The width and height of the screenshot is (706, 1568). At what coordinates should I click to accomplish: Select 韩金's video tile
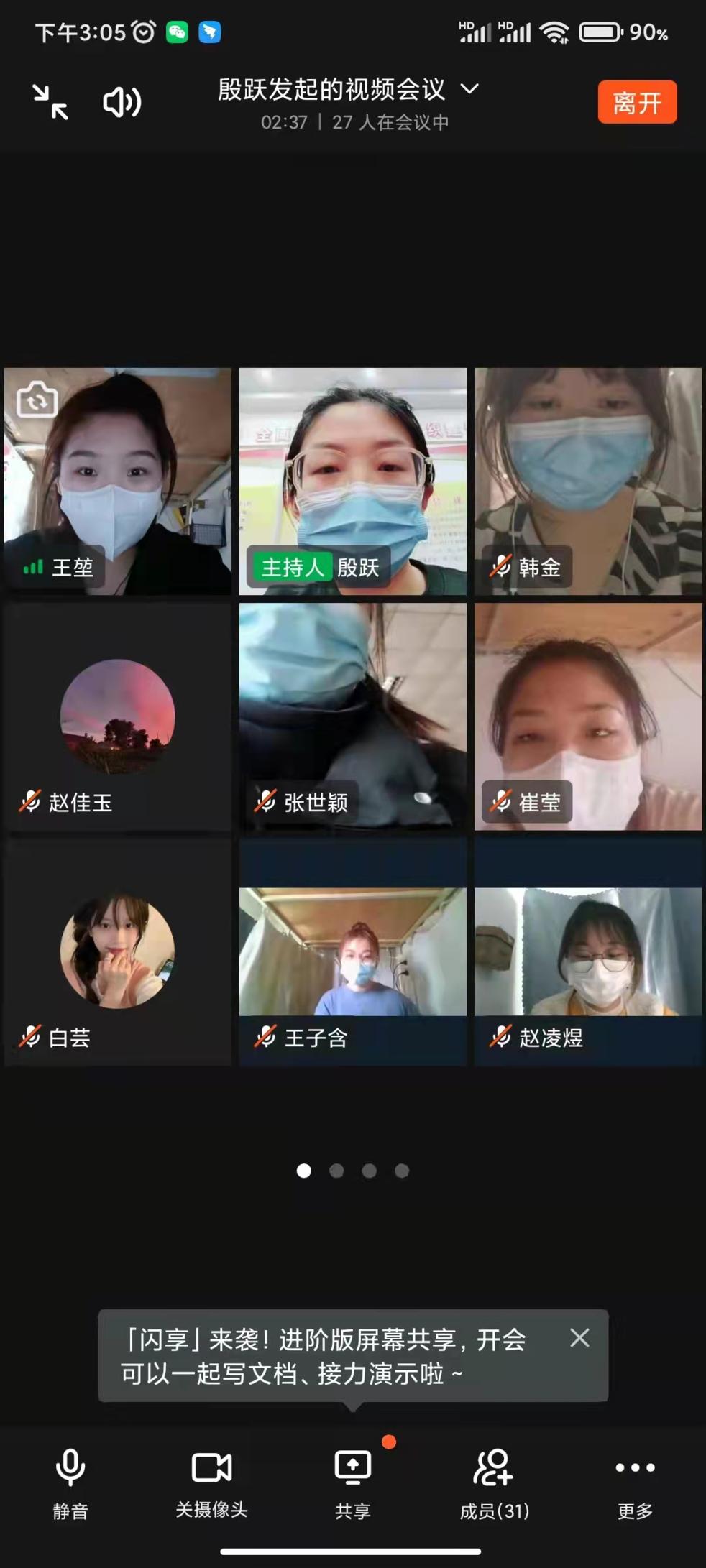587,481
